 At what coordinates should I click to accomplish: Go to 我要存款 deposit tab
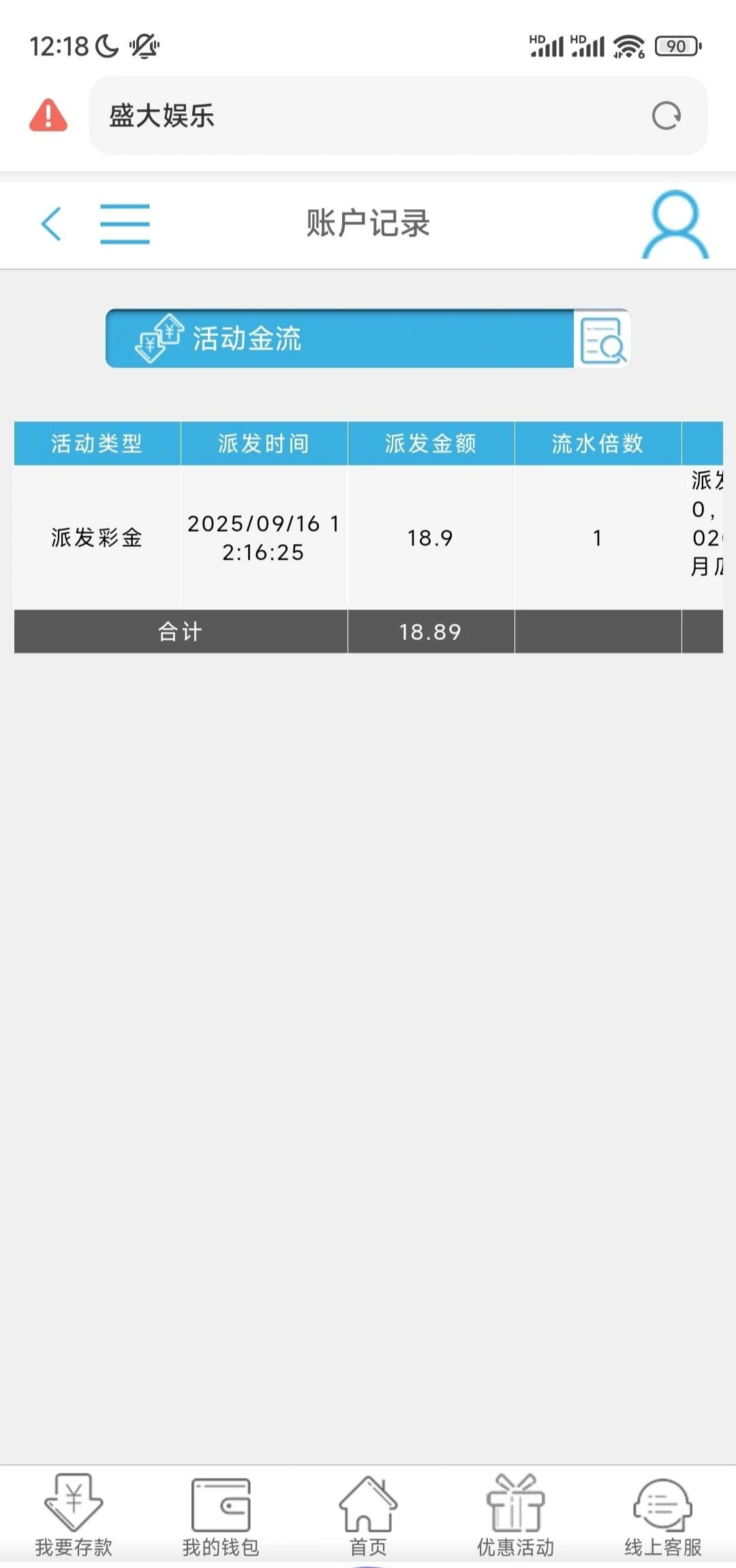[x=74, y=1515]
